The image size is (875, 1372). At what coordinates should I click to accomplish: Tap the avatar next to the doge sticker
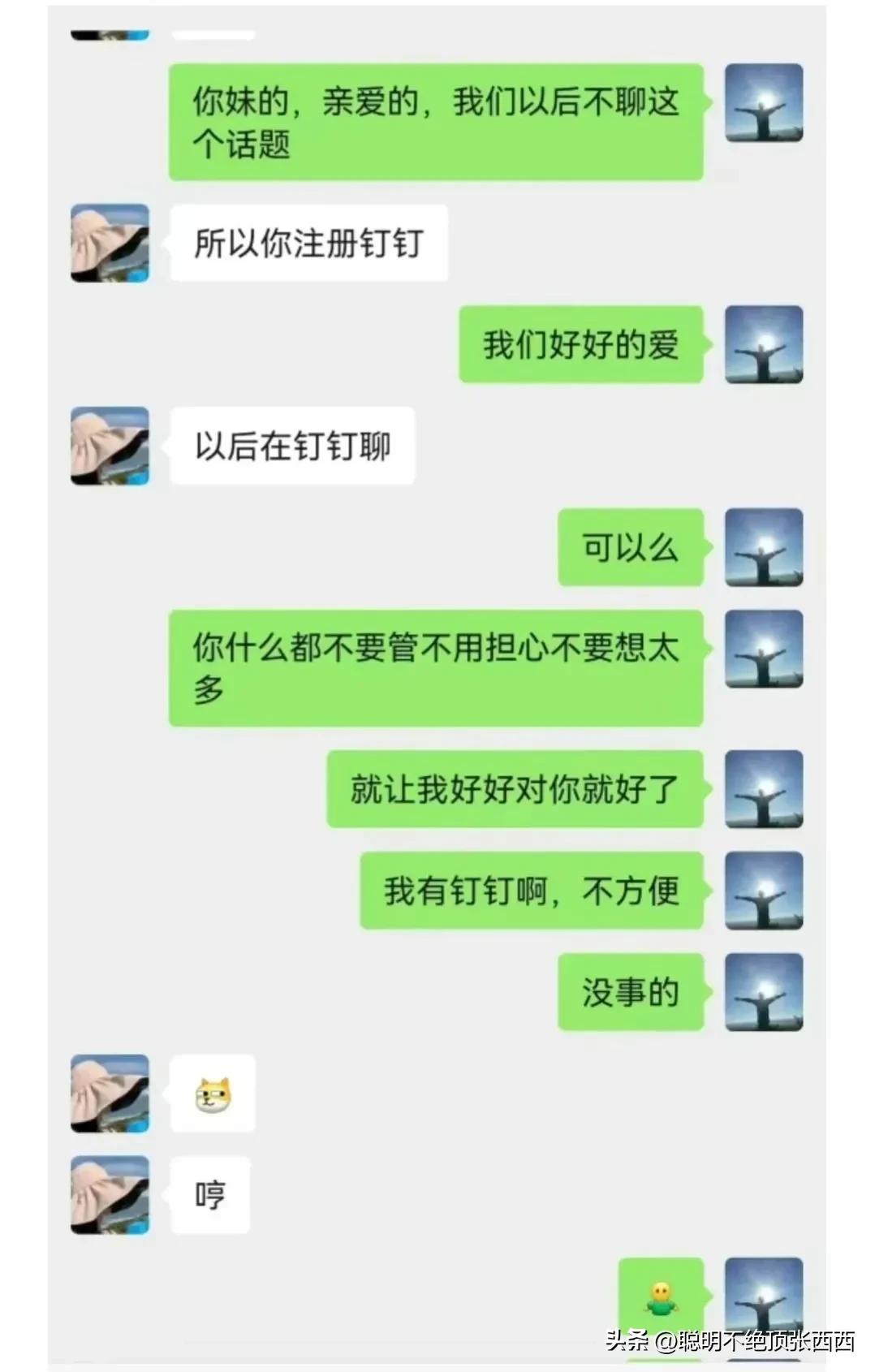110,1094
